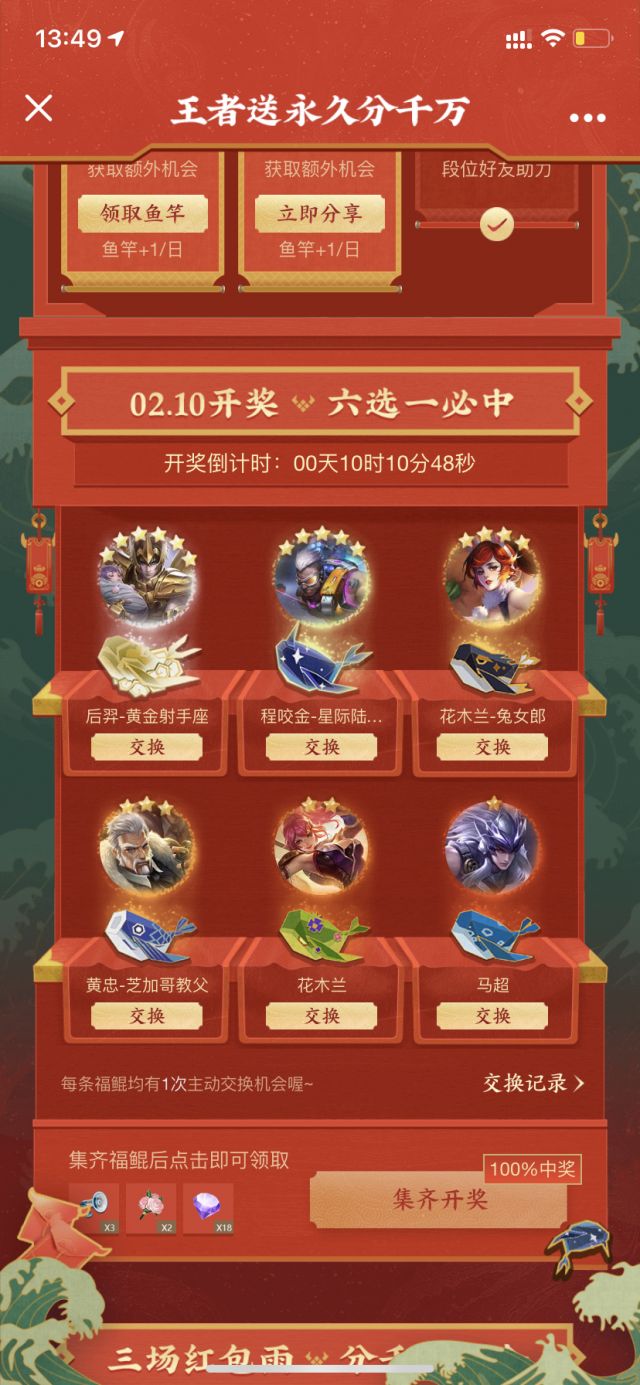Open 交换记录 exchange history
The height and width of the screenshot is (1385, 640).
(x=533, y=1083)
